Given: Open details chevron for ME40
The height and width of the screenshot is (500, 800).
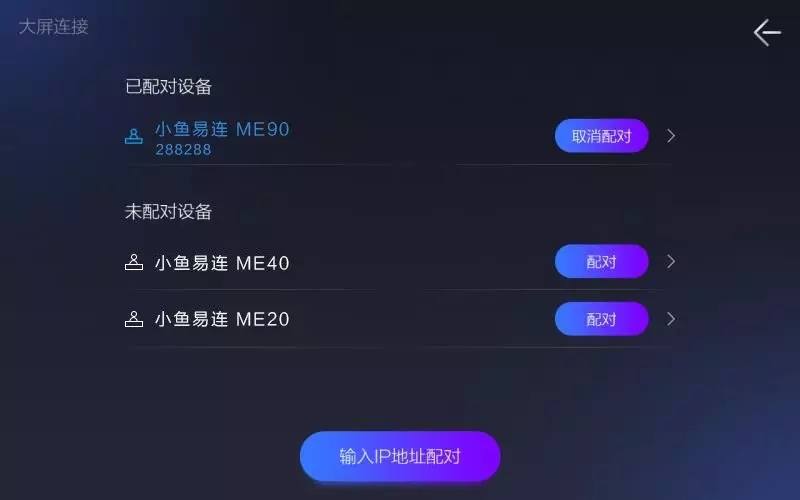Looking at the screenshot, I should 671,262.
